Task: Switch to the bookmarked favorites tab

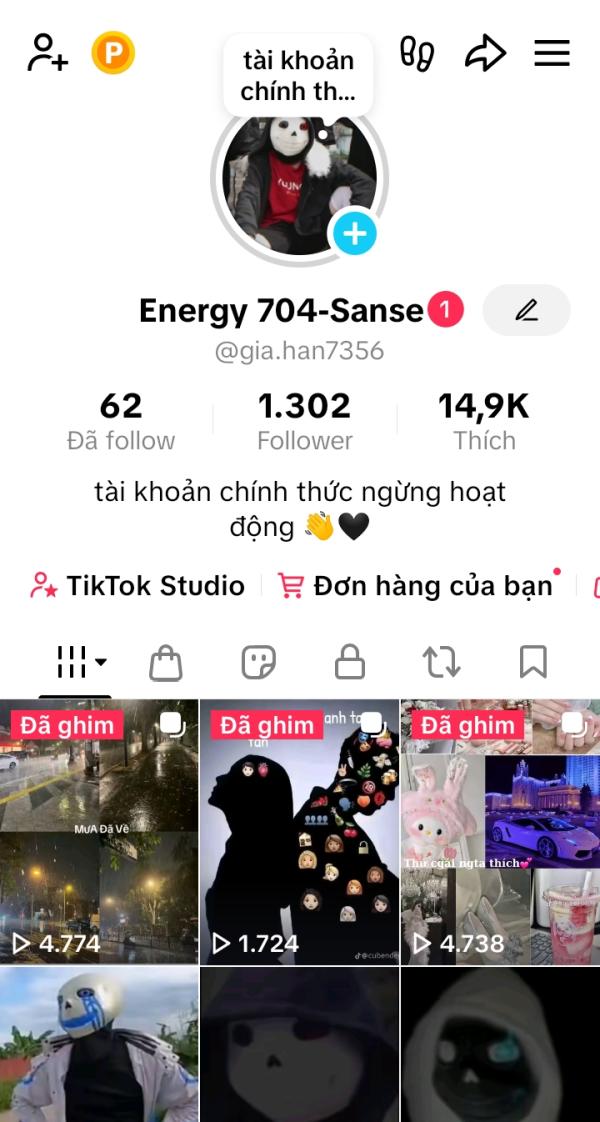Action: (x=533, y=662)
